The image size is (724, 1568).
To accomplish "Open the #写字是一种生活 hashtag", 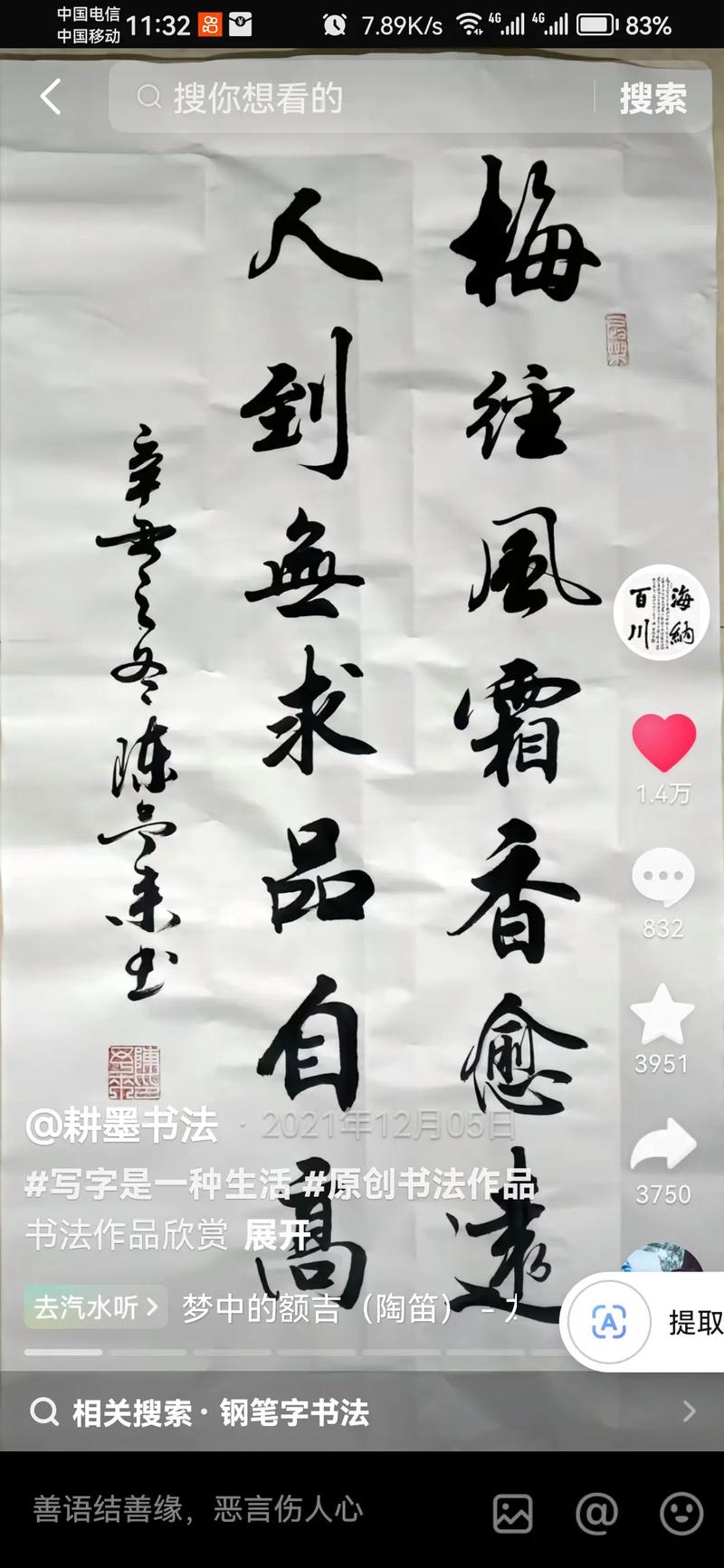I will coord(158,1184).
